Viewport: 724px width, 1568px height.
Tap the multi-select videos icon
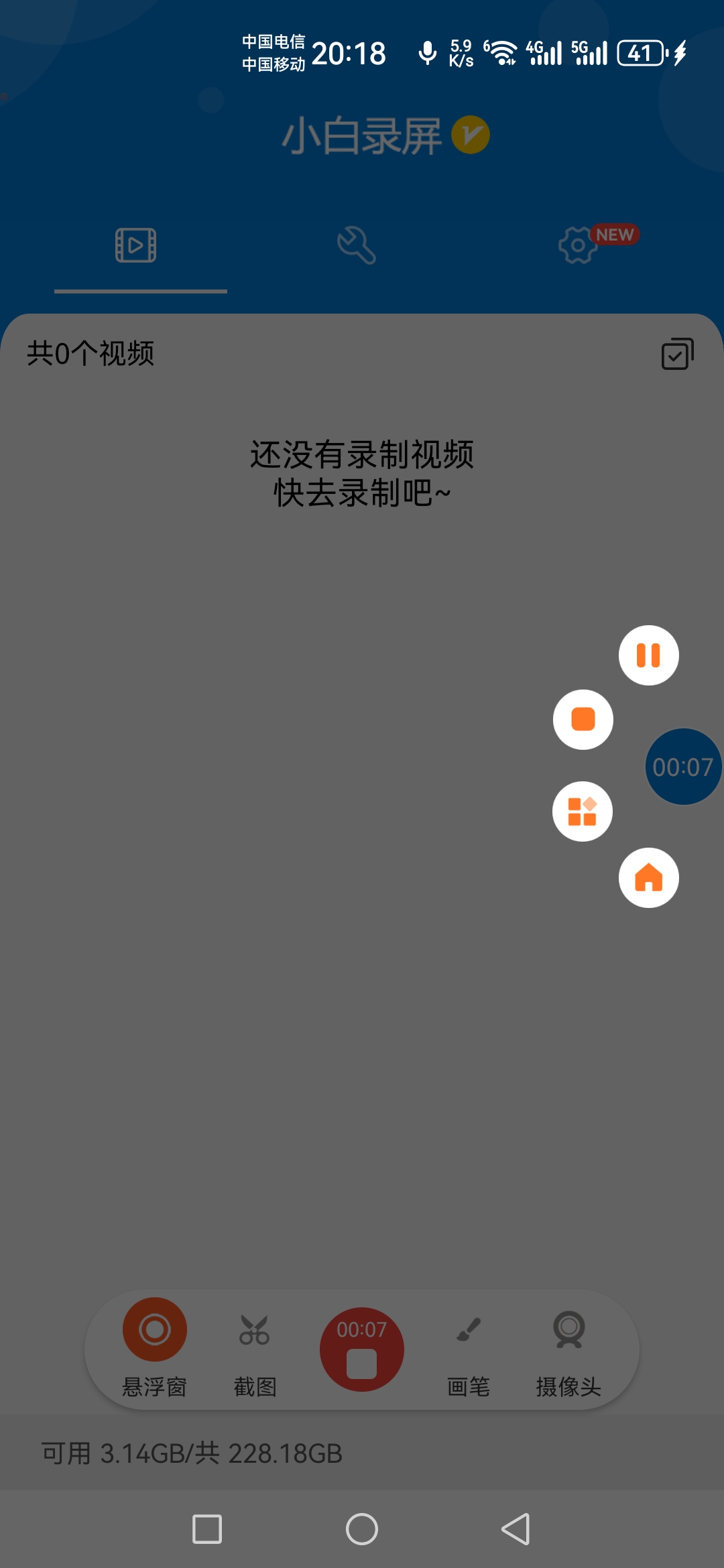[677, 354]
